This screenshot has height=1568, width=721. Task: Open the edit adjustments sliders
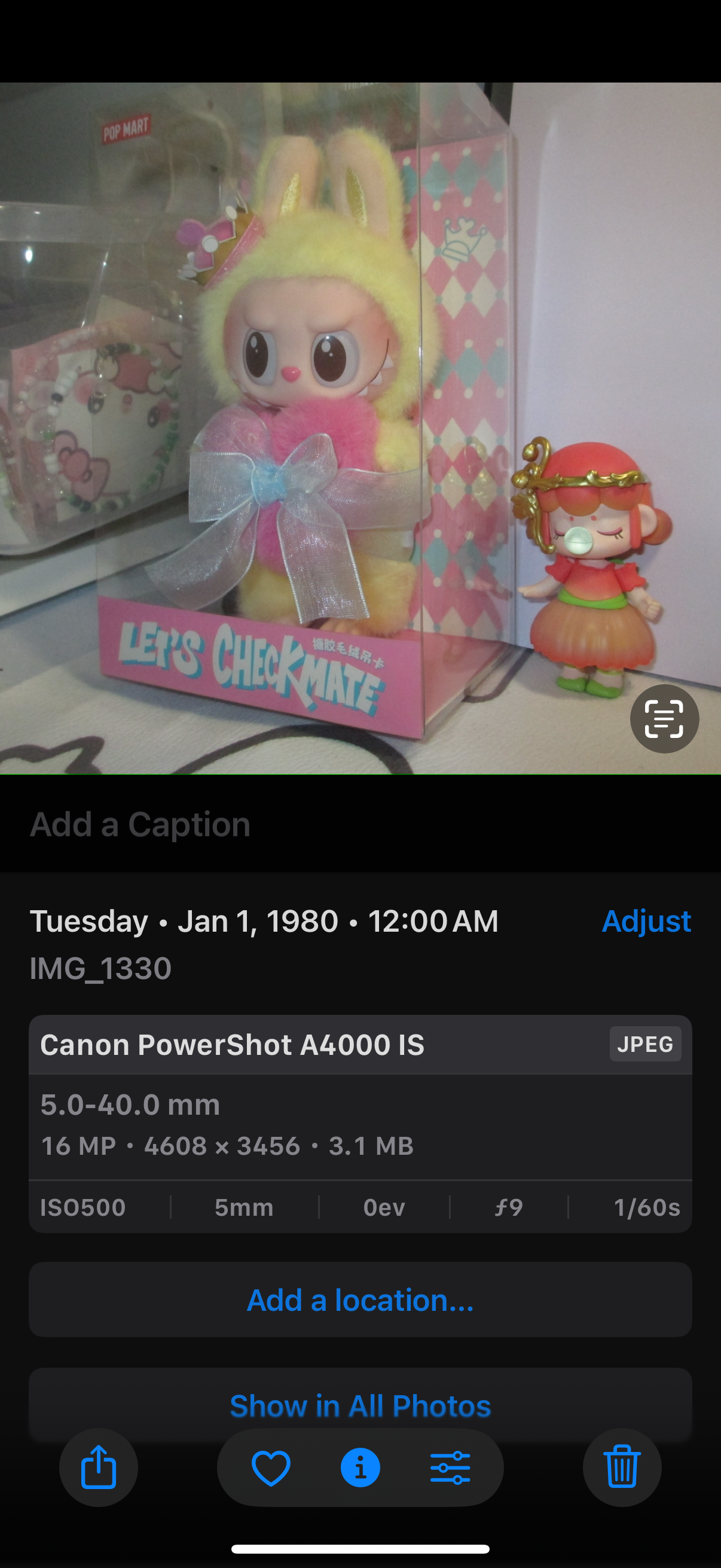click(450, 1468)
